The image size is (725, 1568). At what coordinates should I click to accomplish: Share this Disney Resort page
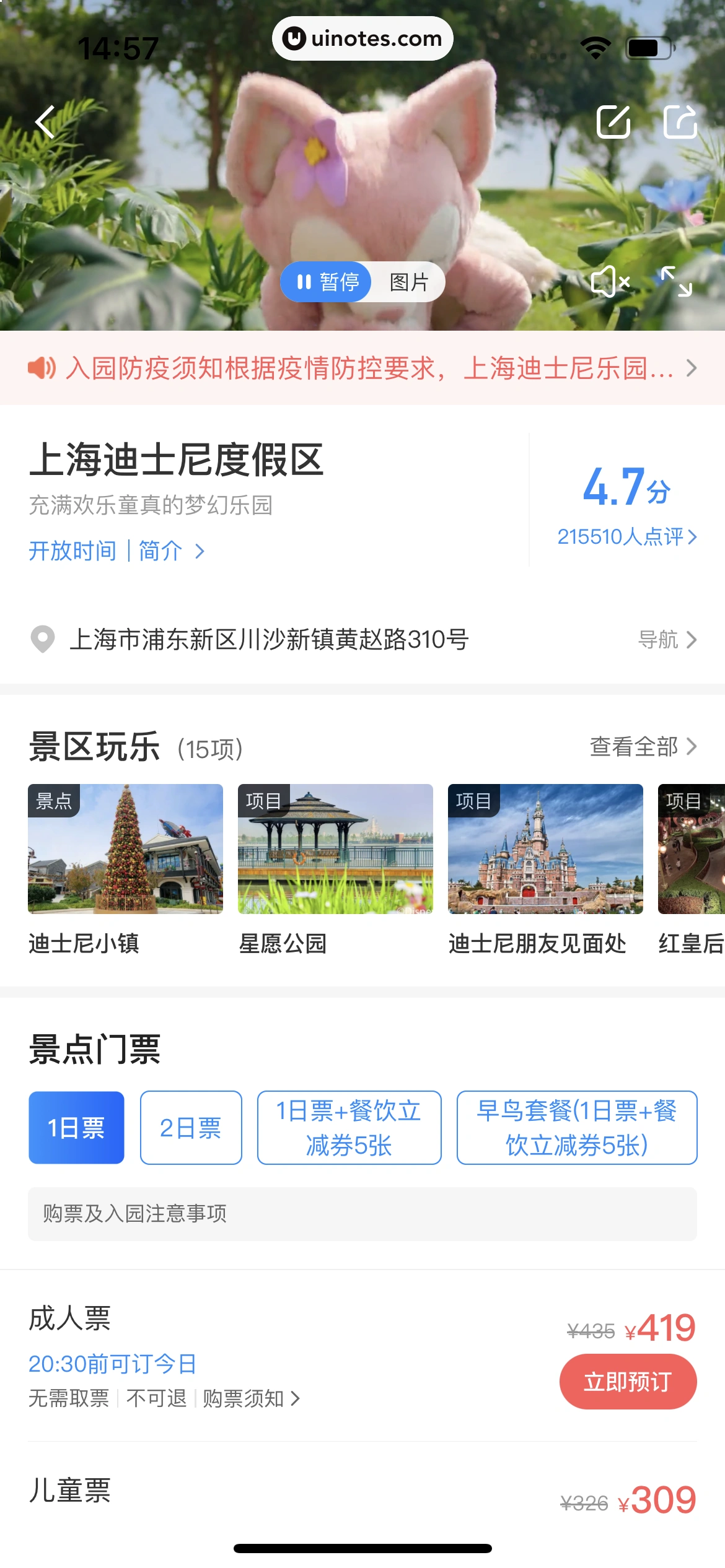coord(680,121)
